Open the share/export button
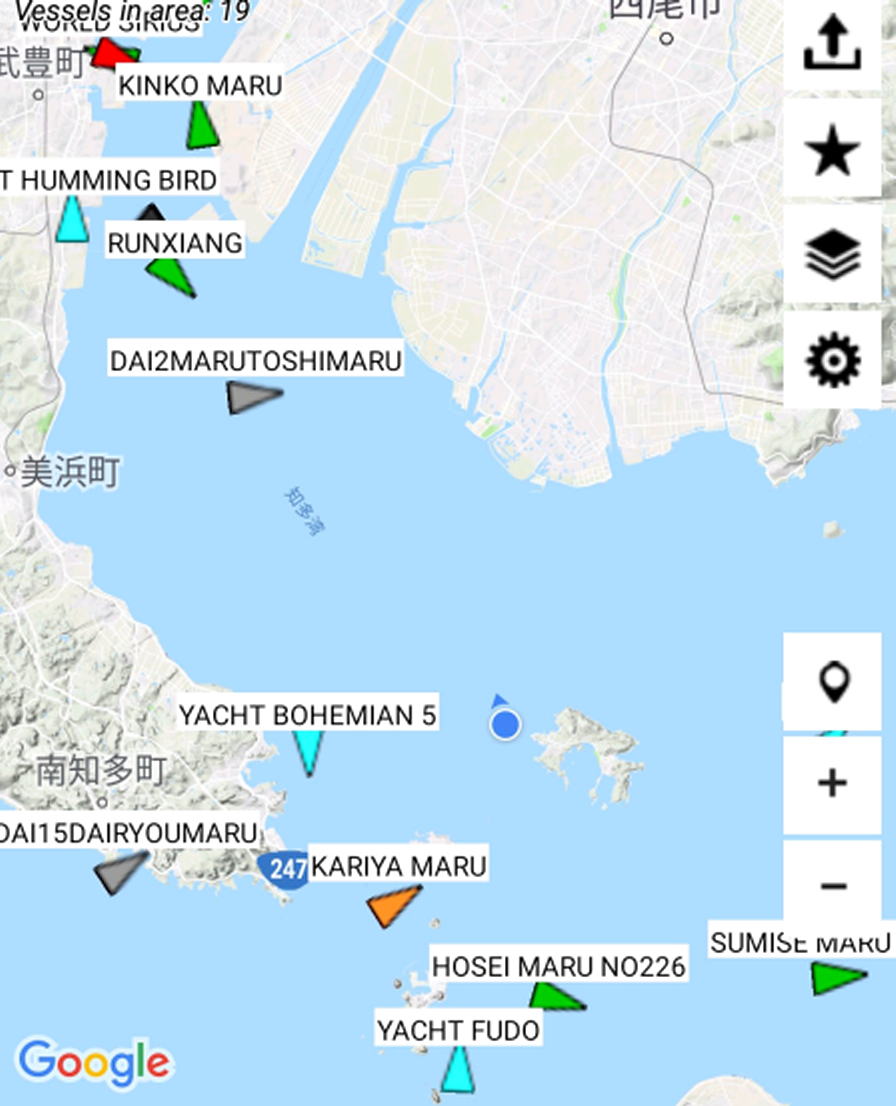Screen dimensions: 896x1106 832,45
